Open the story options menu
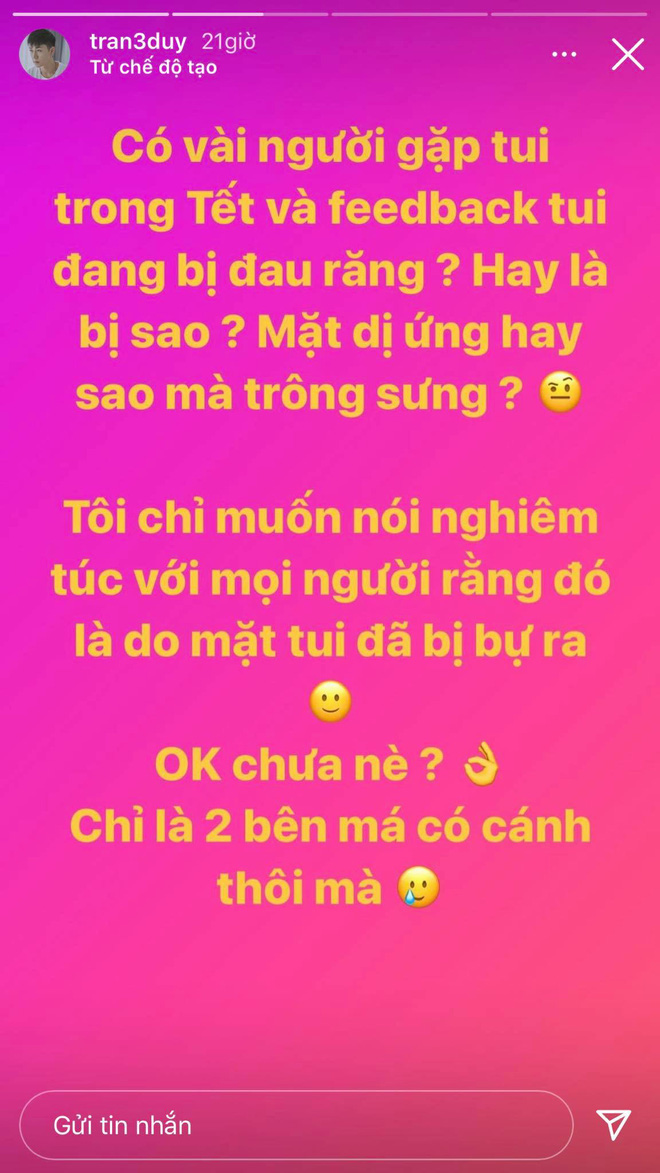 pos(564,54)
